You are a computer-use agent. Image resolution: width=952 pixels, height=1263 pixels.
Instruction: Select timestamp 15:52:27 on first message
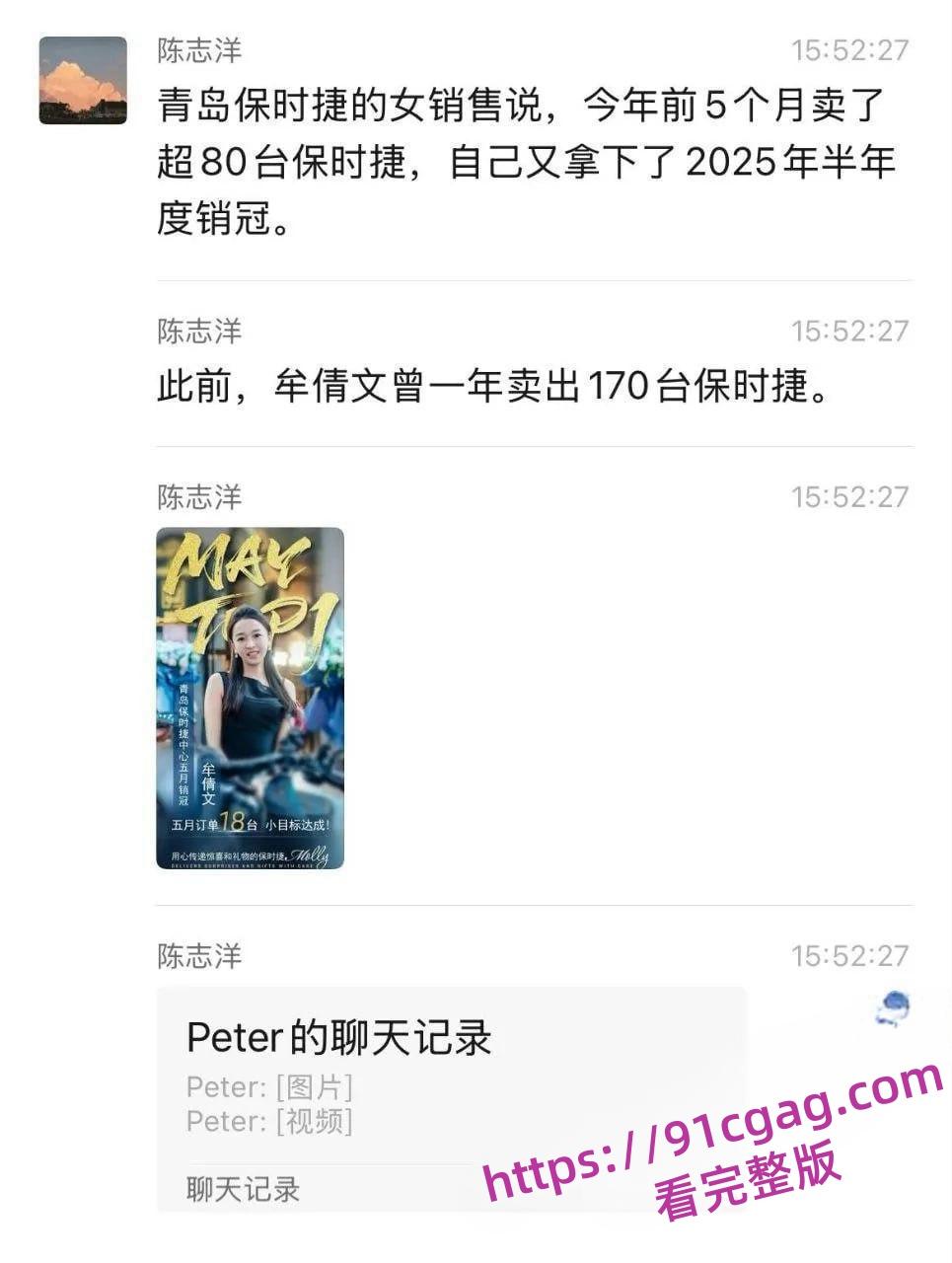(x=848, y=49)
